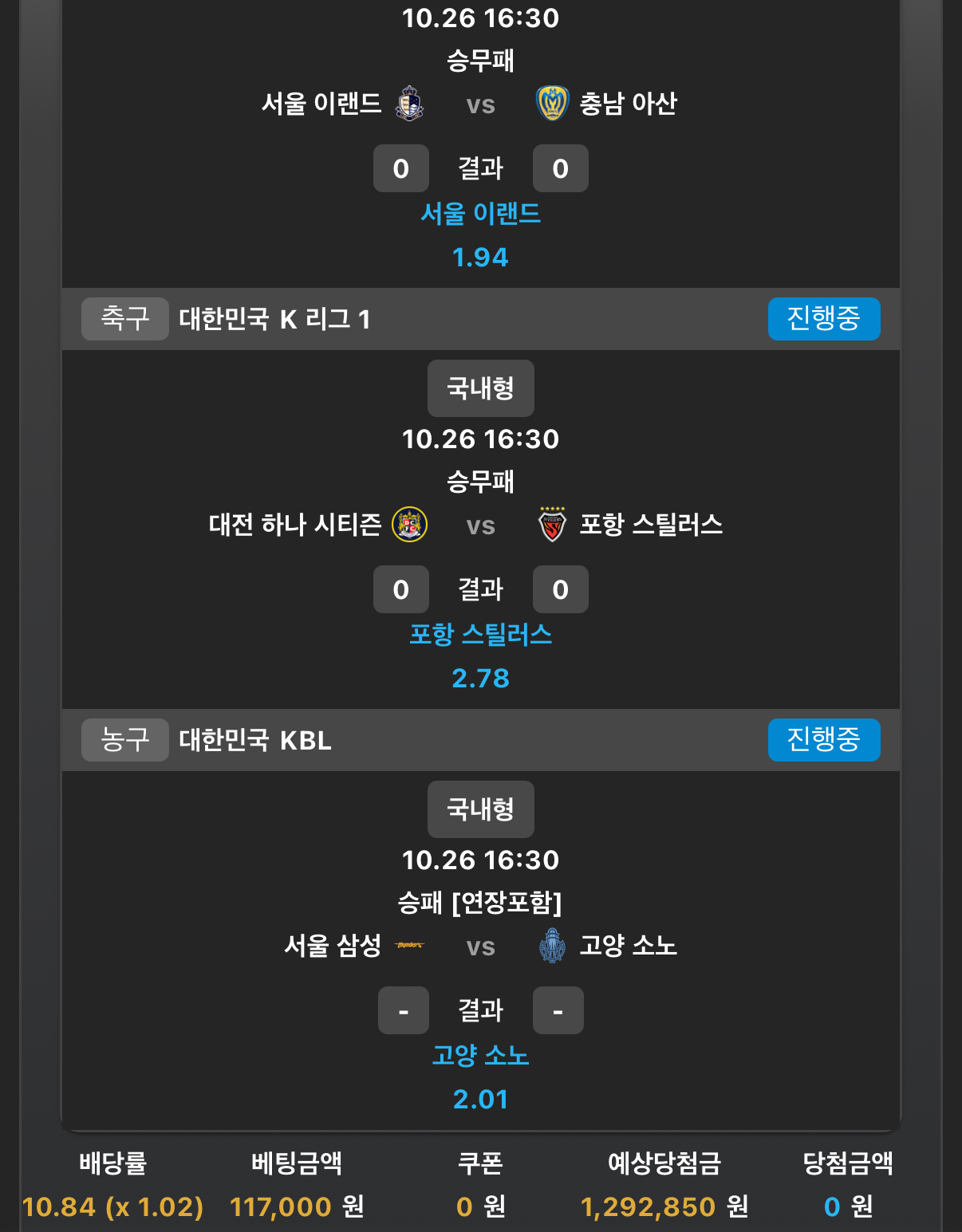Tap the 진행중 badge on 대한민국 KBL

click(x=823, y=740)
